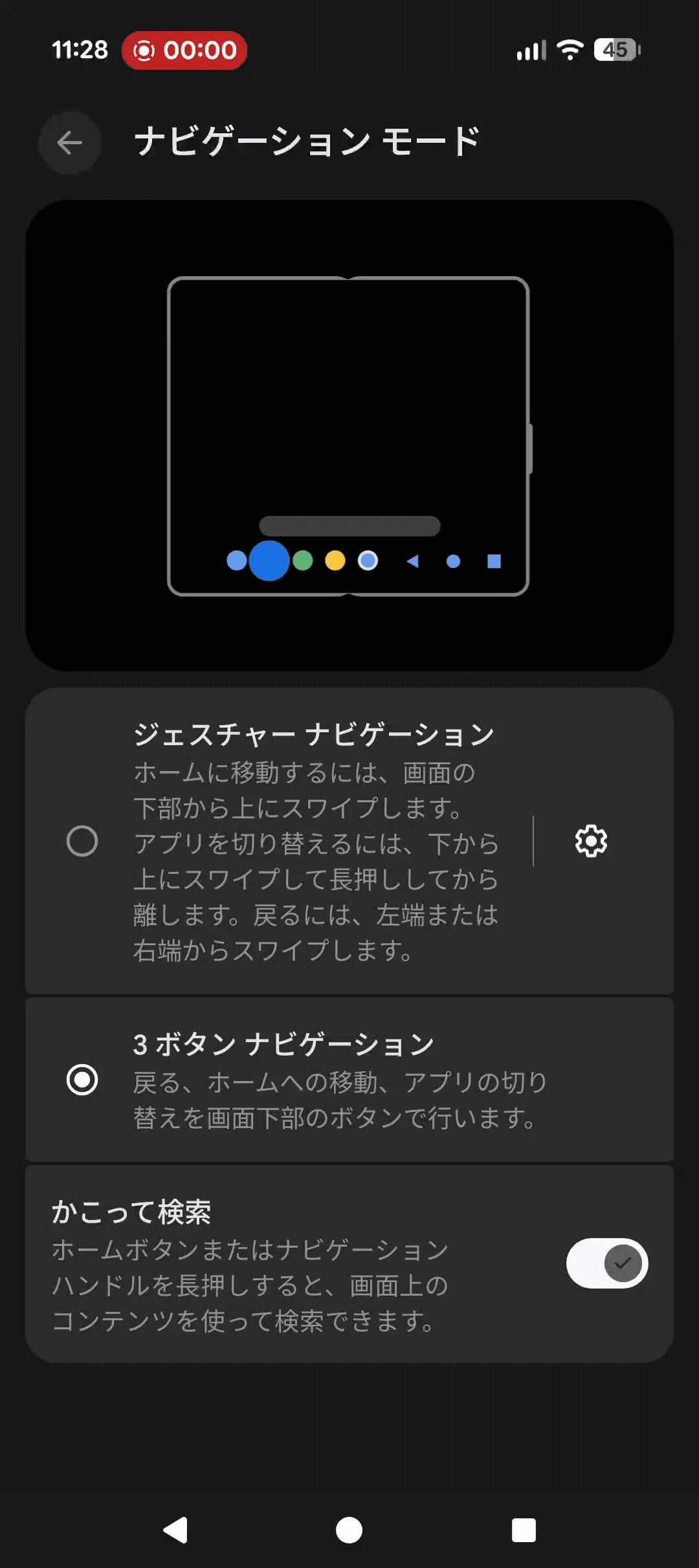Select ジェスチャー ナビゲーション option
The width and height of the screenshot is (699, 1568).
[x=82, y=841]
